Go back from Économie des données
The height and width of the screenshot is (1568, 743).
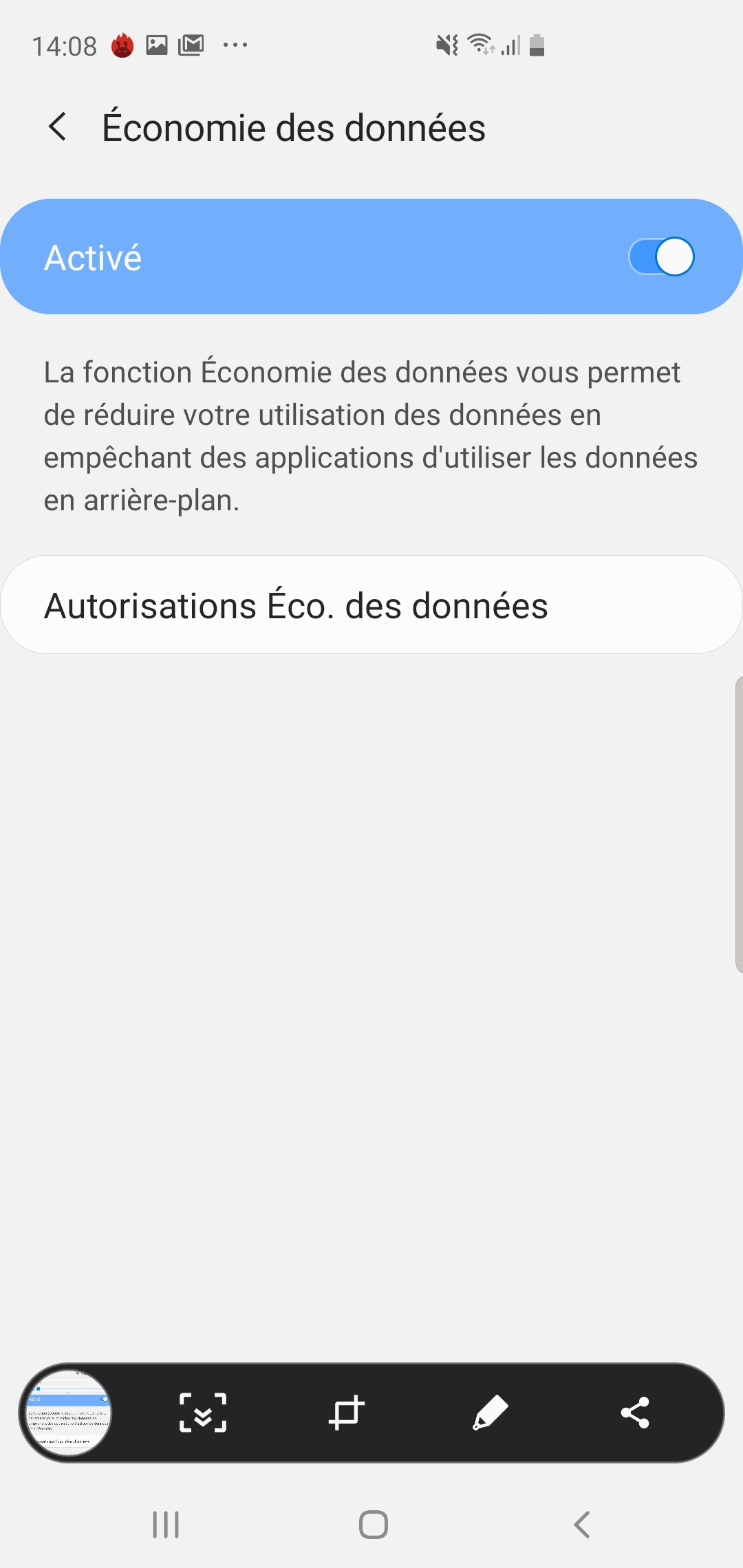point(58,127)
